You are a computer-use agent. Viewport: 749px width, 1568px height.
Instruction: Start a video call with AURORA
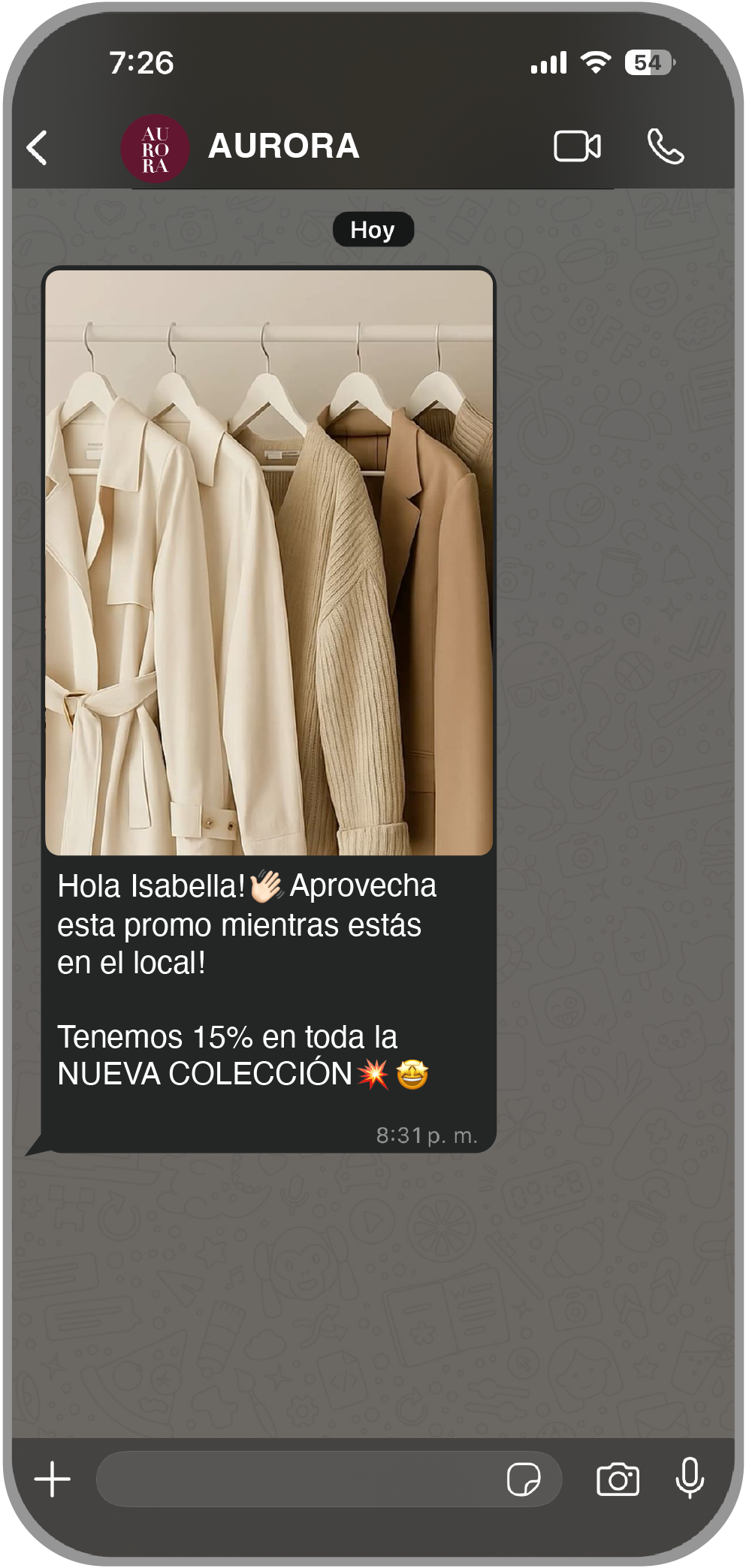point(577,146)
